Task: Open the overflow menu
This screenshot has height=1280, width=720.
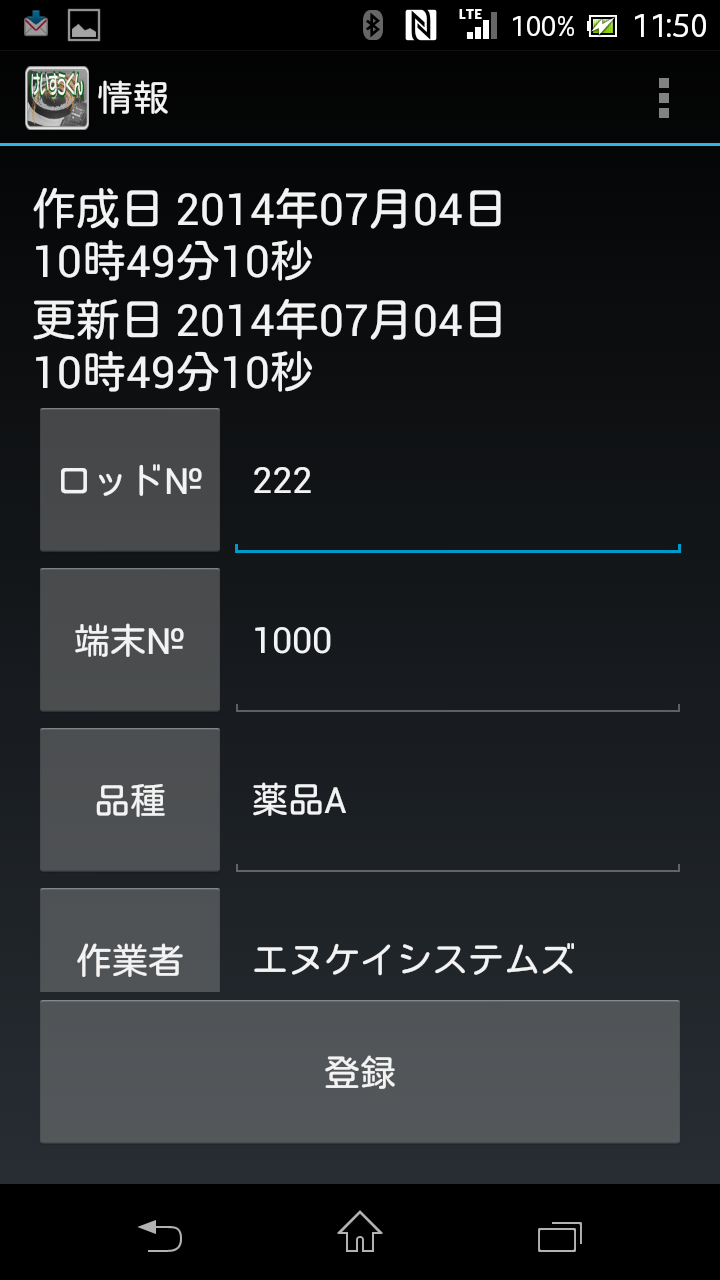Action: pyautogui.click(x=663, y=98)
